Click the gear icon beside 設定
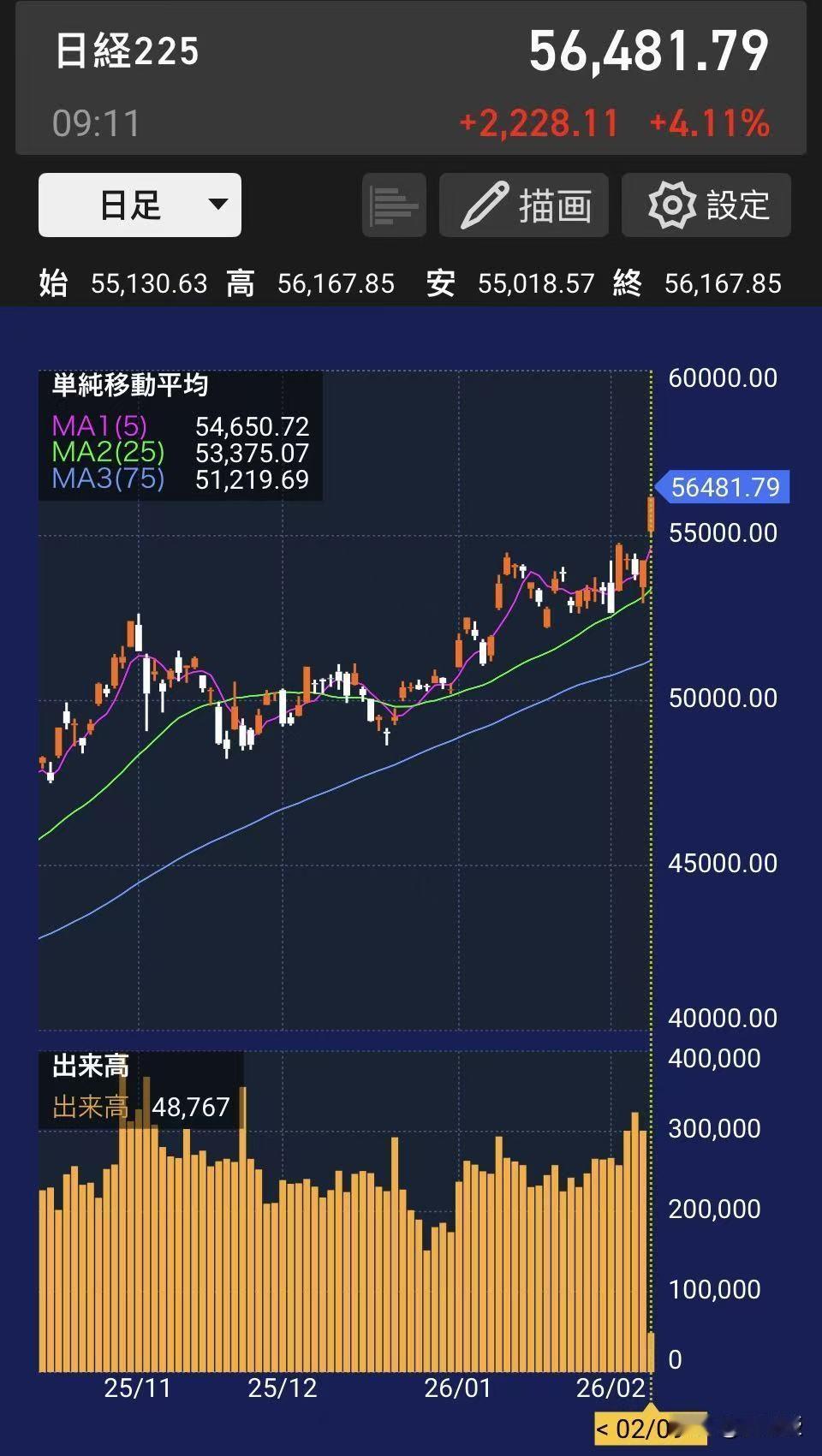This screenshot has width=822, height=1456. point(672,205)
